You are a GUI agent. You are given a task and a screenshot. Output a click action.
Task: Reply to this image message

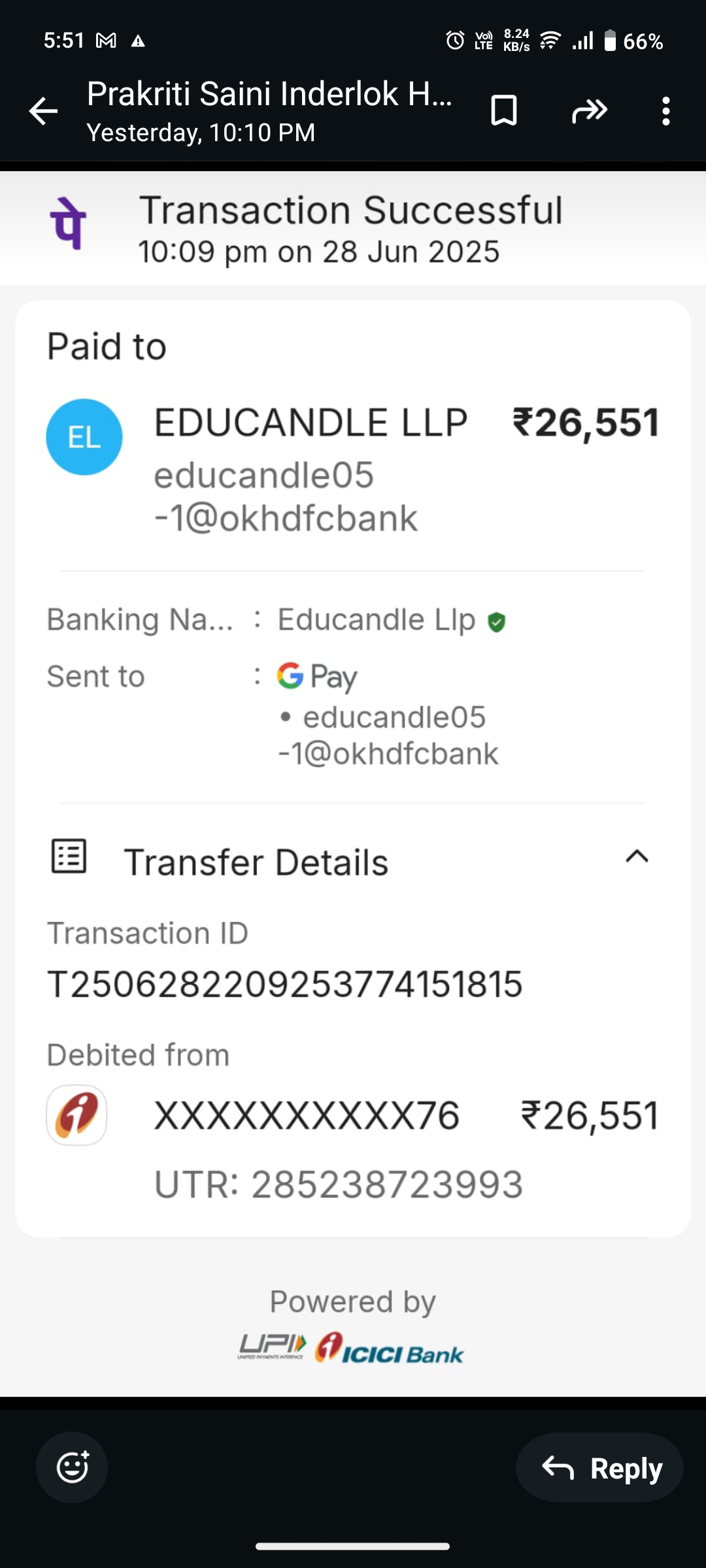[600, 1467]
